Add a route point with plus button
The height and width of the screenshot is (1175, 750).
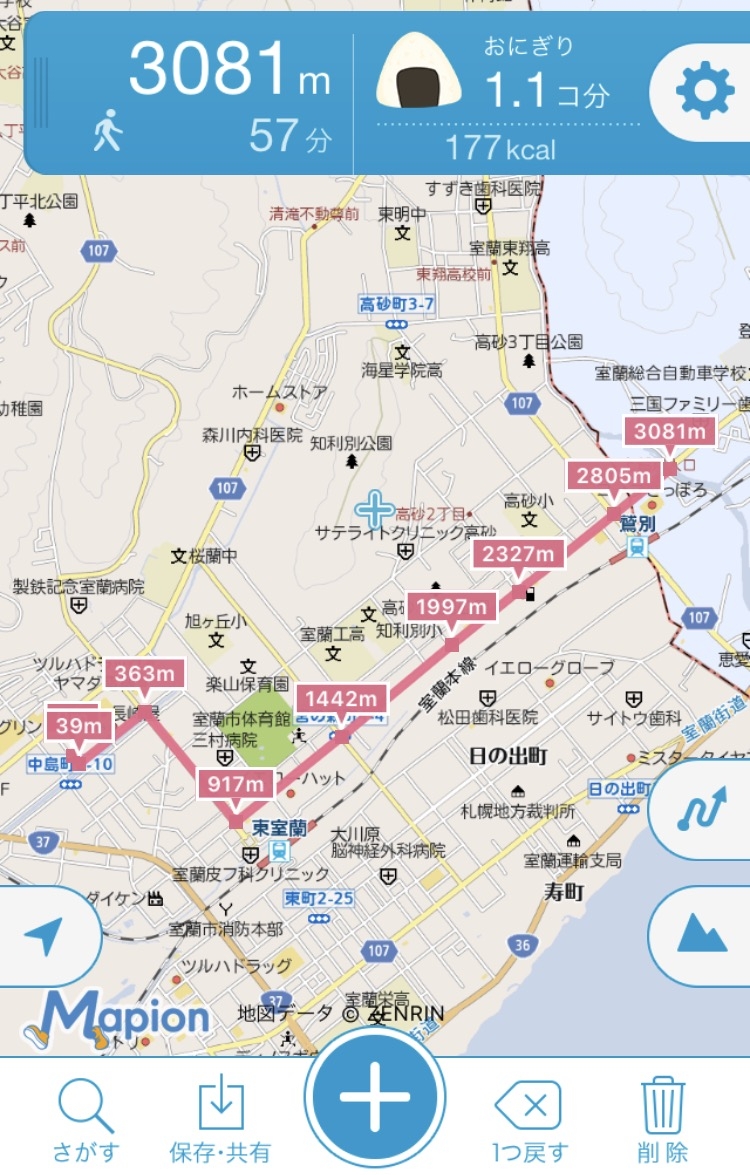374,1096
